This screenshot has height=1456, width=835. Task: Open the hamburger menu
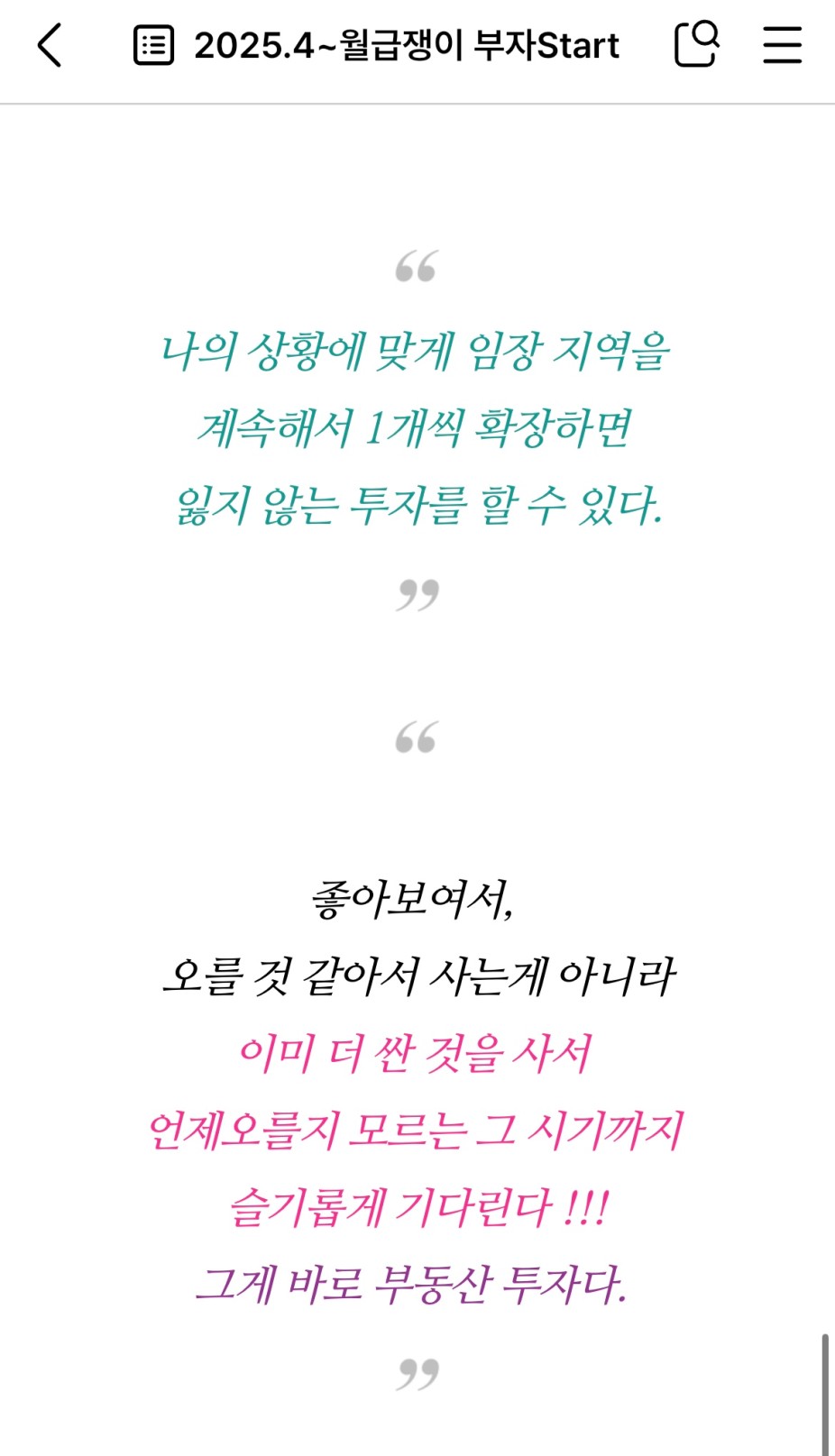click(782, 45)
